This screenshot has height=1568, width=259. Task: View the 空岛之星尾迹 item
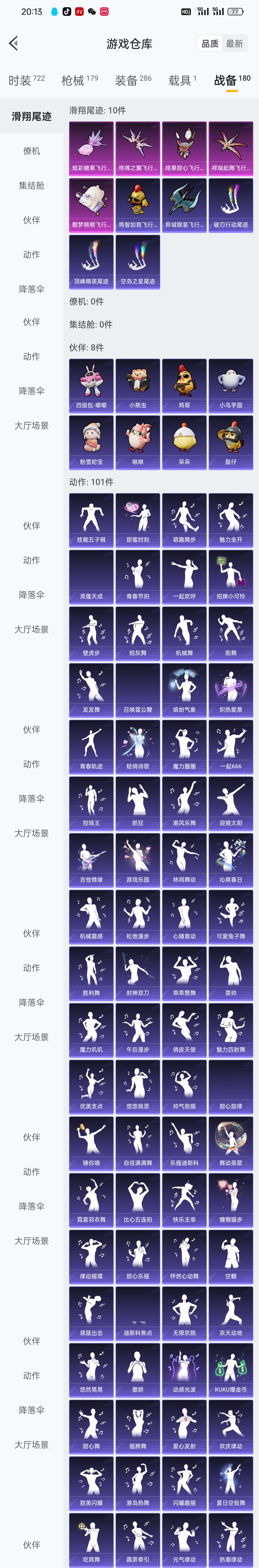point(138,262)
